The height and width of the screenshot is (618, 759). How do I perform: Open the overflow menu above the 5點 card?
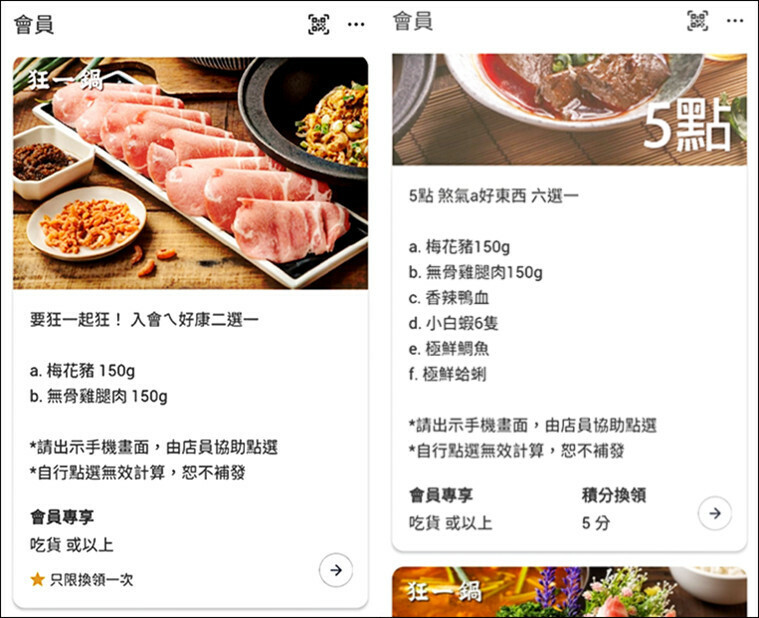[x=735, y=20]
